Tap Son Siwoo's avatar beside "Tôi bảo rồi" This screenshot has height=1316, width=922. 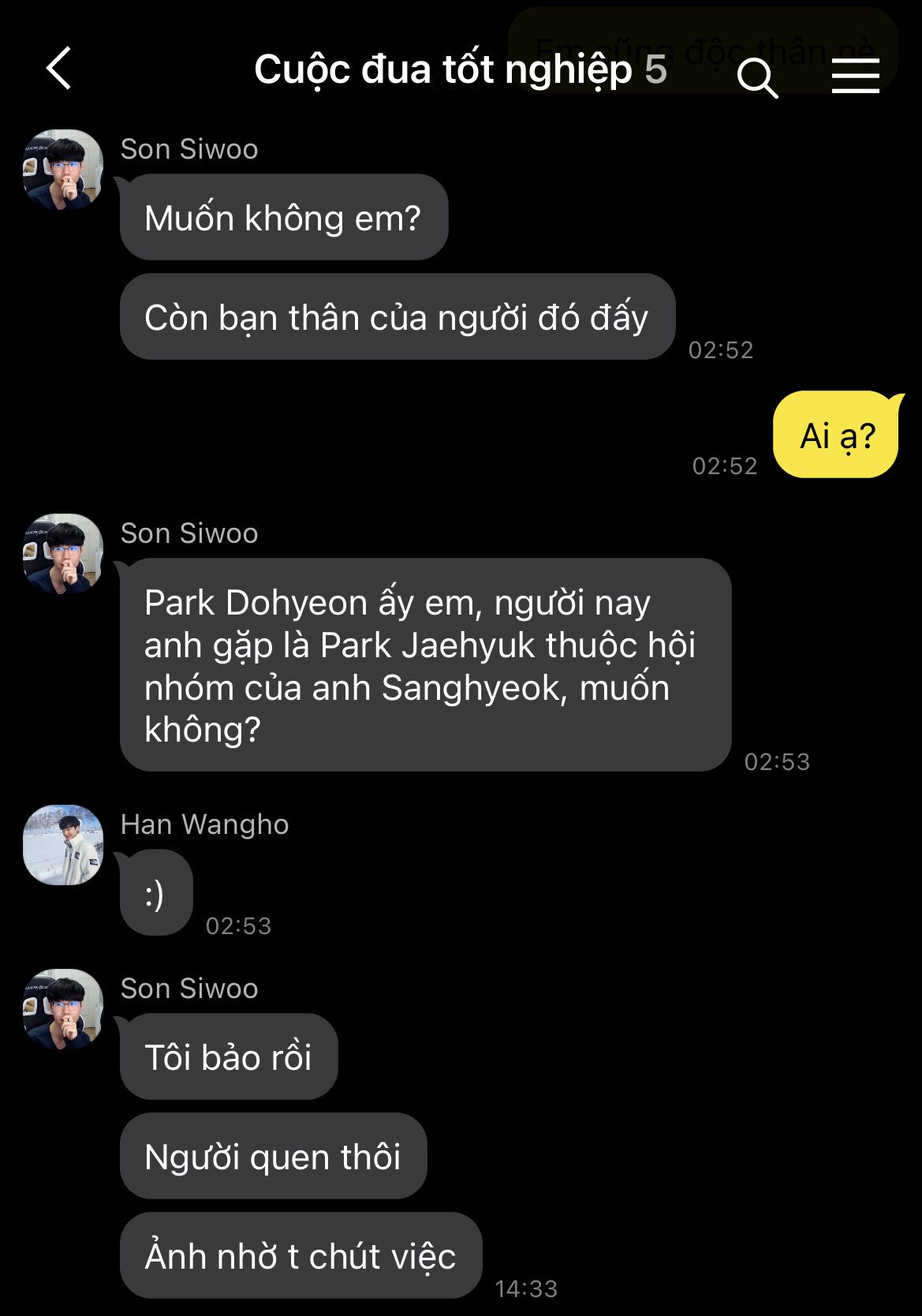63,1008
